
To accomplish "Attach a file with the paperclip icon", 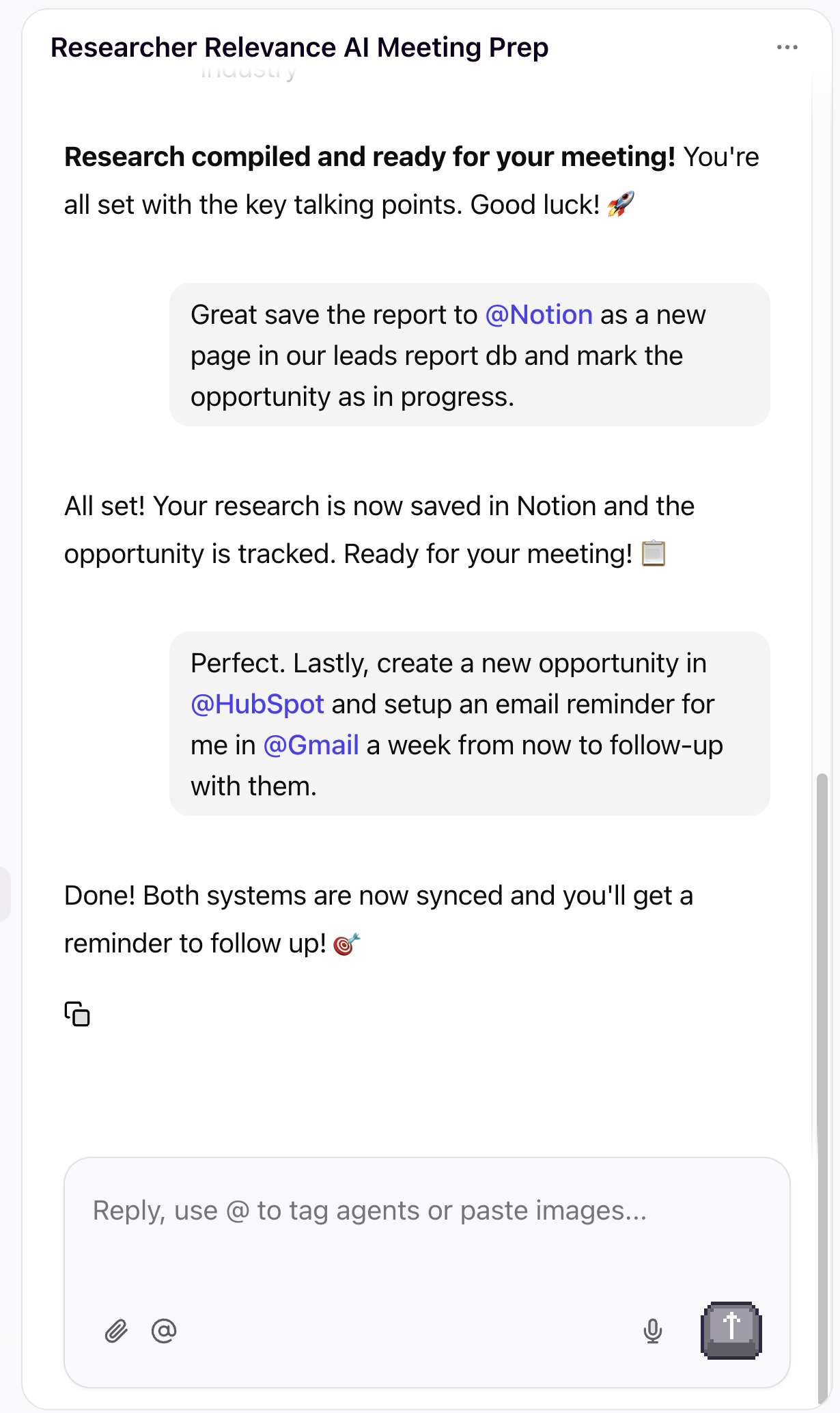I will pos(116,1330).
